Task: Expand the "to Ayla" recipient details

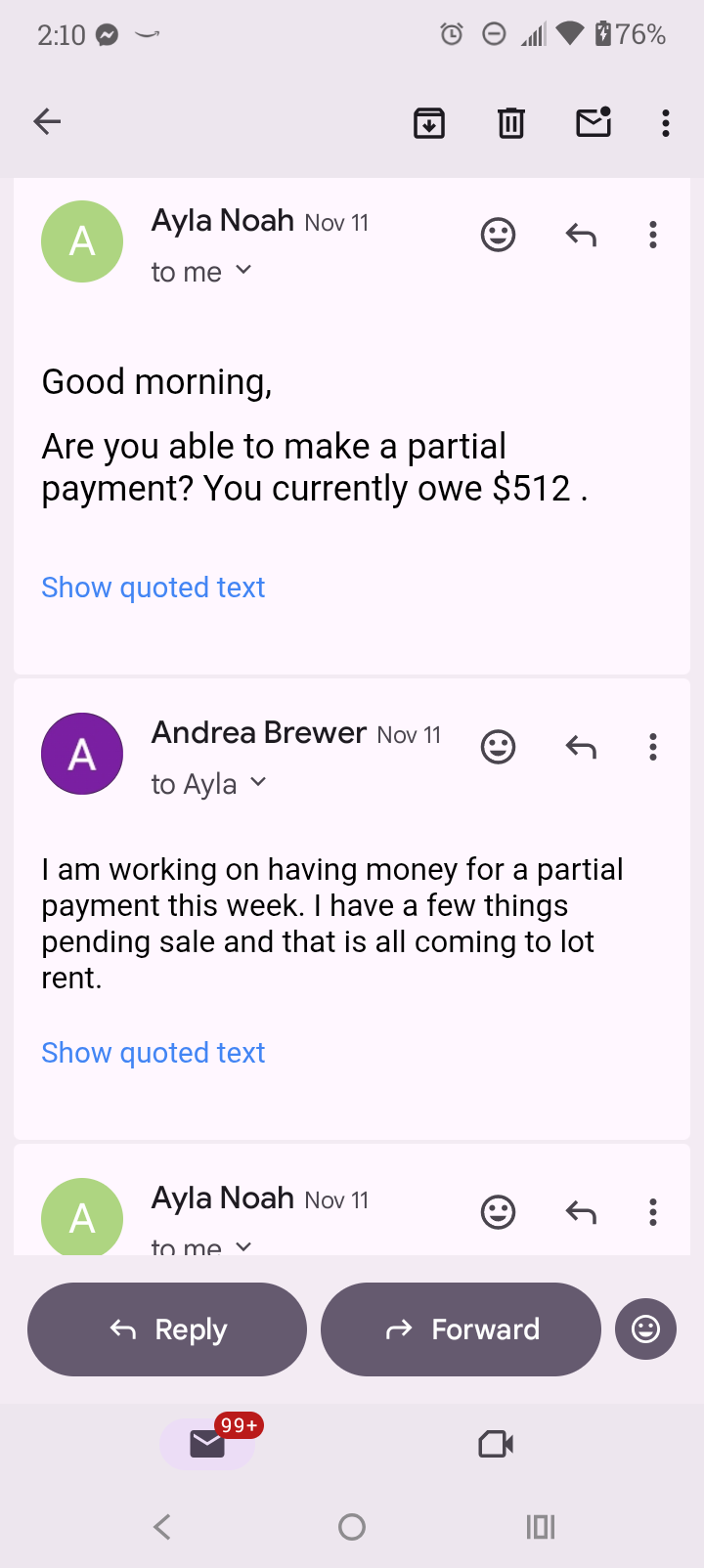Action: [x=258, y=783]
